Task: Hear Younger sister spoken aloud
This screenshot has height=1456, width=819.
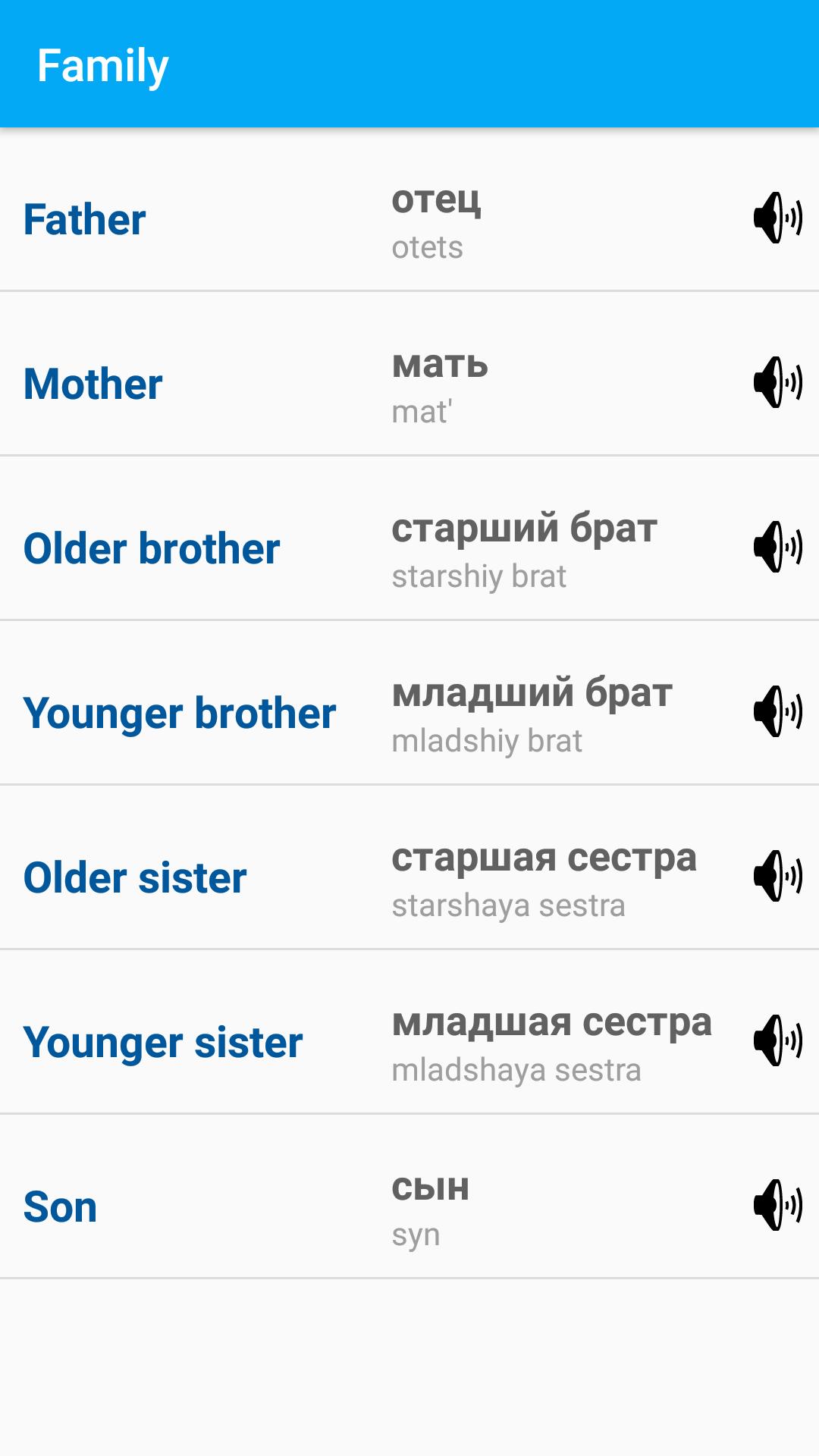Action: [x=777, y=1040]
